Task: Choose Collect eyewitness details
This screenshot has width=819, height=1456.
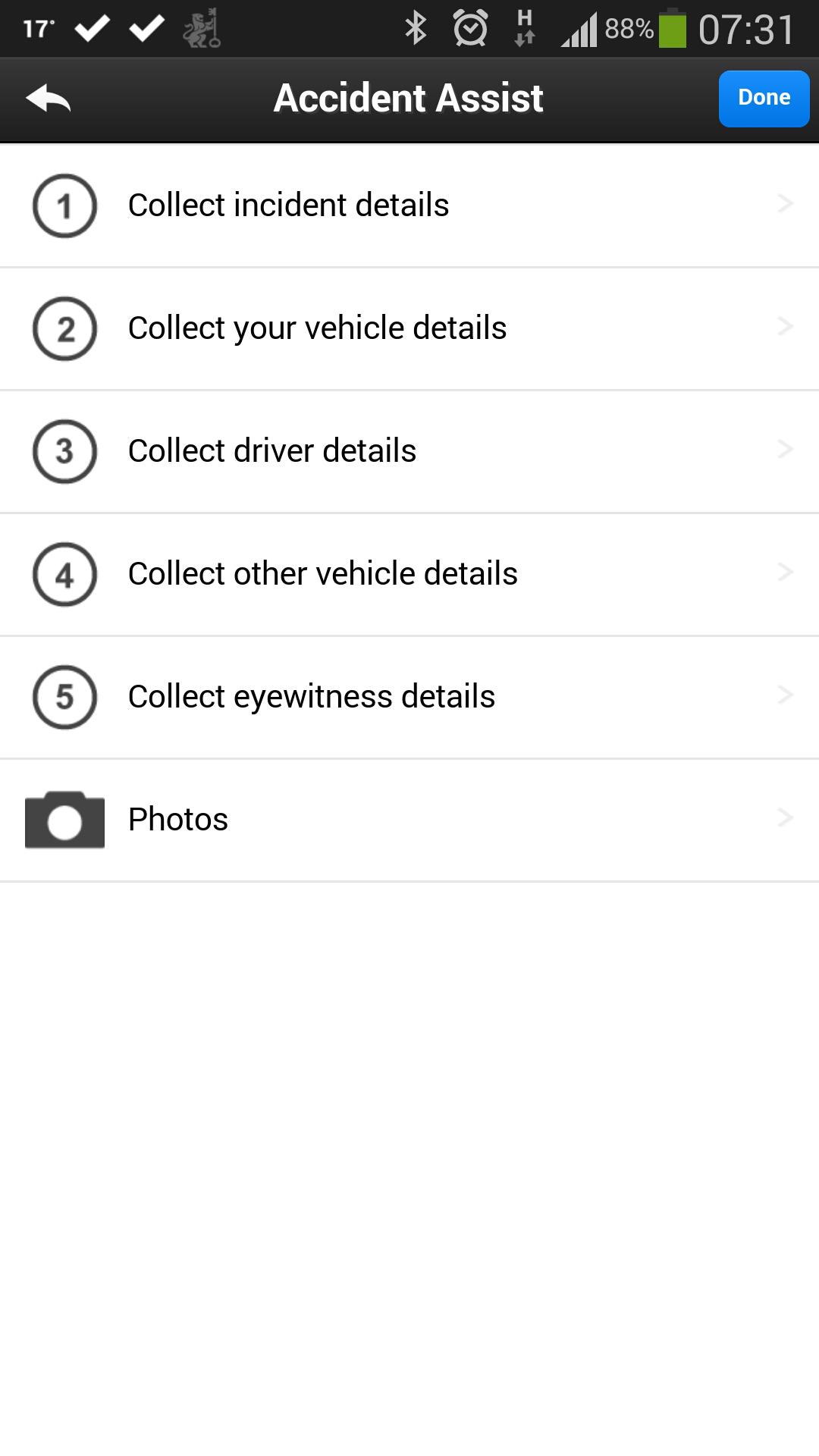Action: tap(409, 697)
